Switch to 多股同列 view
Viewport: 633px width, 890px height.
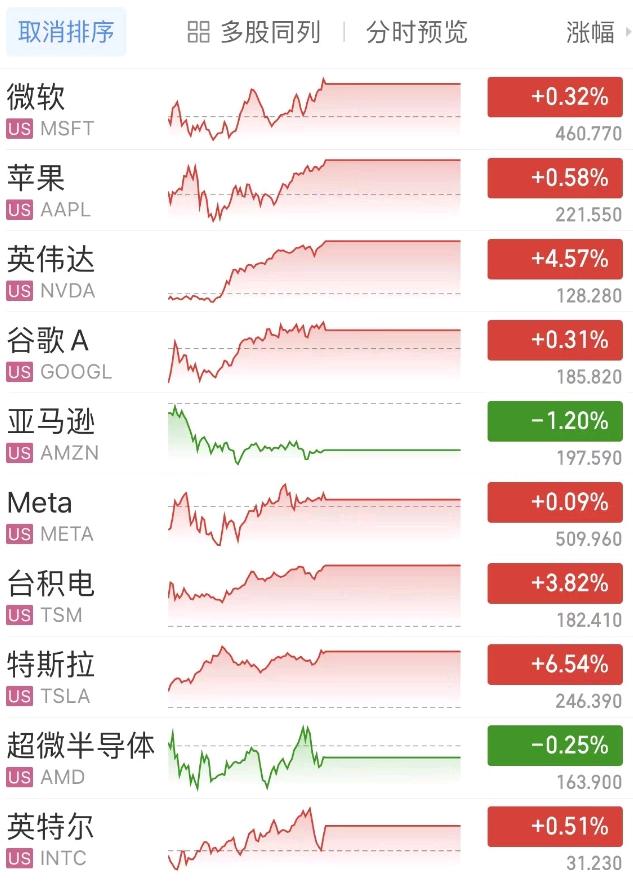pos(254,32)
